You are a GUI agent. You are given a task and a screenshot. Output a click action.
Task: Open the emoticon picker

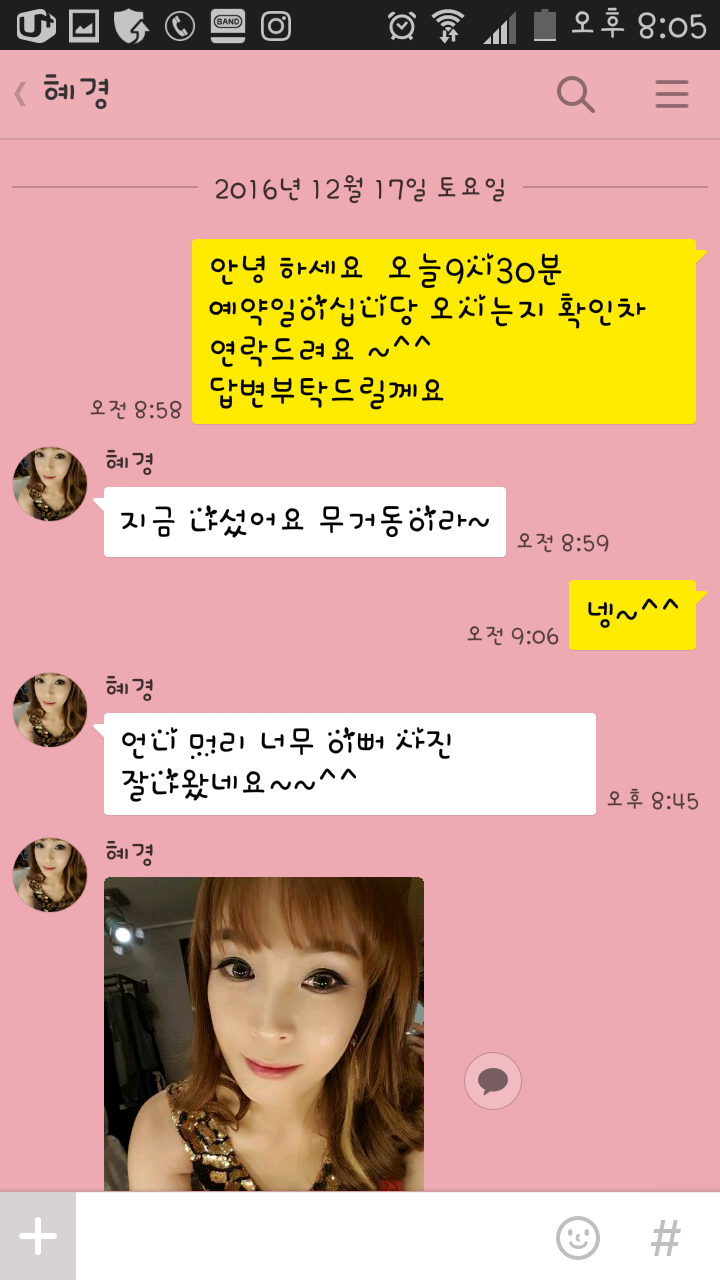[578, 1238]
